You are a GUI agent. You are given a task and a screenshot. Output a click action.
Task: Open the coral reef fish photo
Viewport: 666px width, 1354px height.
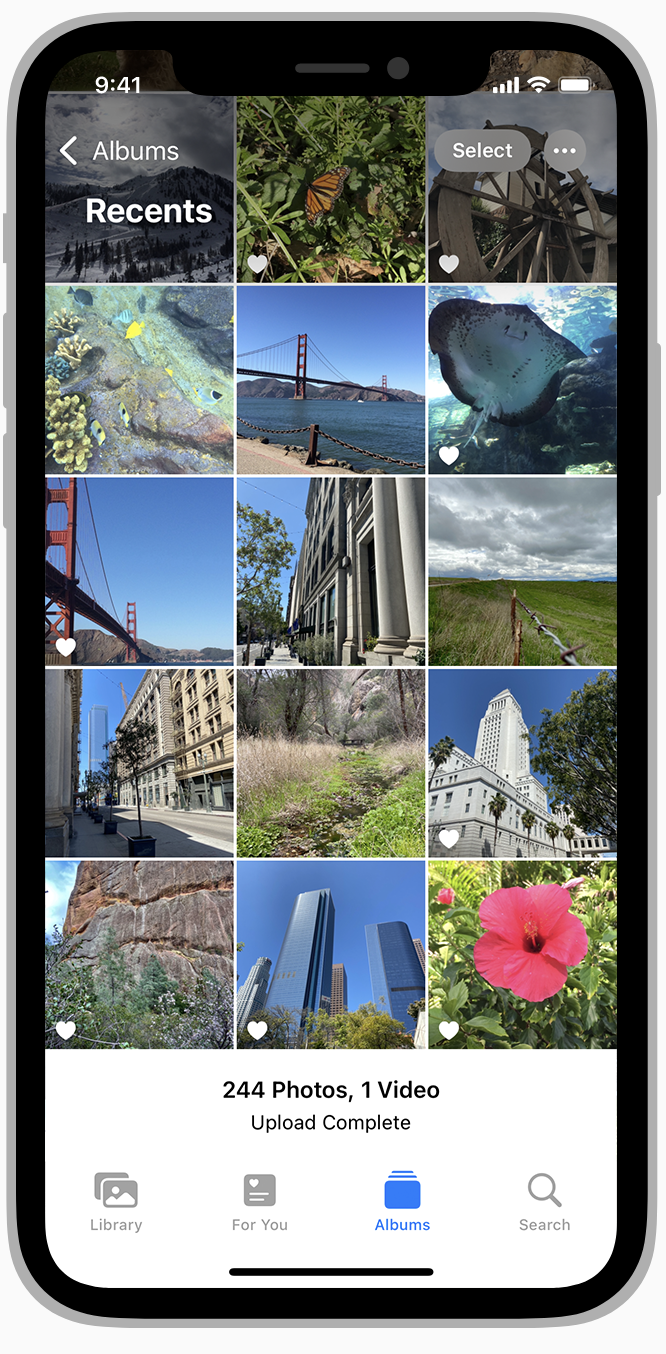tap(139, 380)
